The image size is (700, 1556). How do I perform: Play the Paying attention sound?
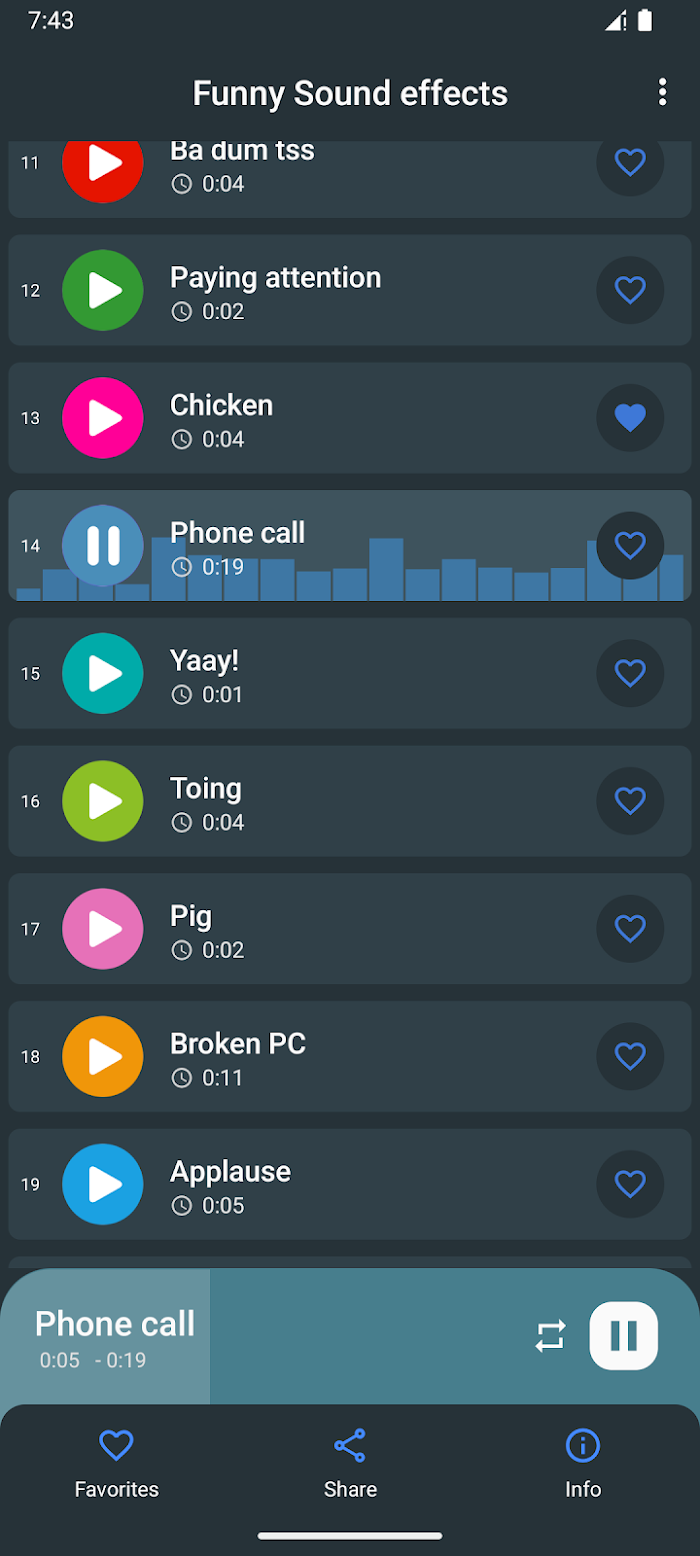click(103, 290)
